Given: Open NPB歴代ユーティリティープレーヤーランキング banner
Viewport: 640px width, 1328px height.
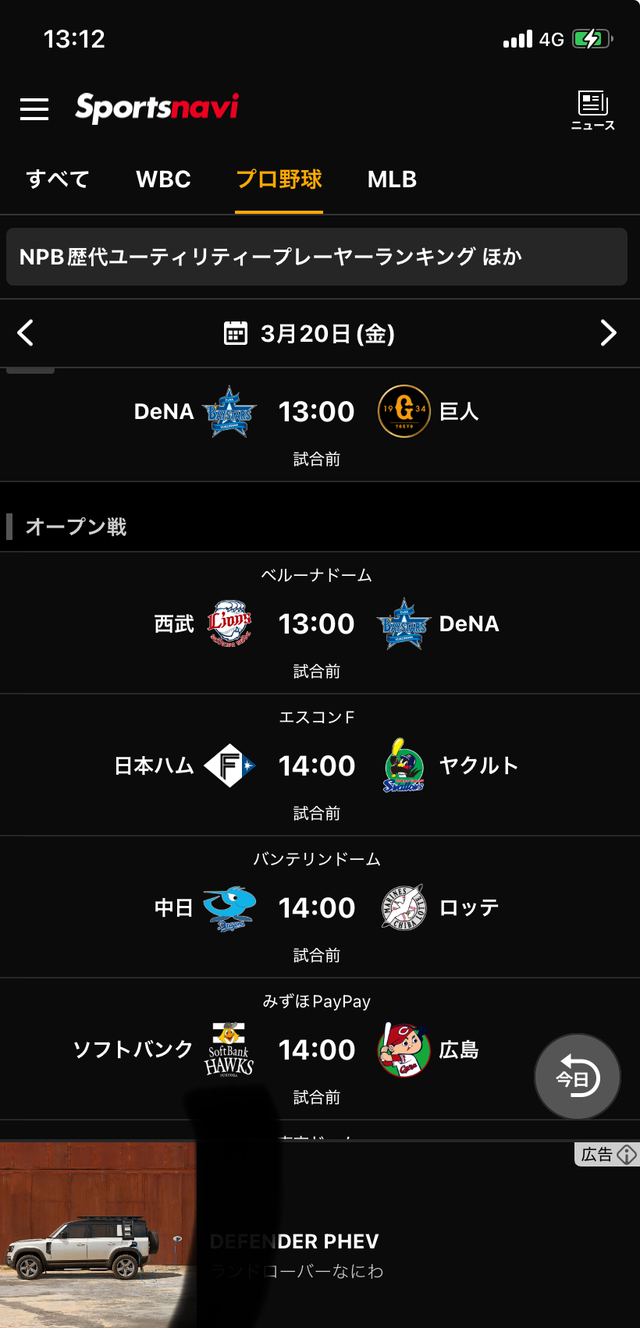Looking at the screenshot, I should click(317, 257).
